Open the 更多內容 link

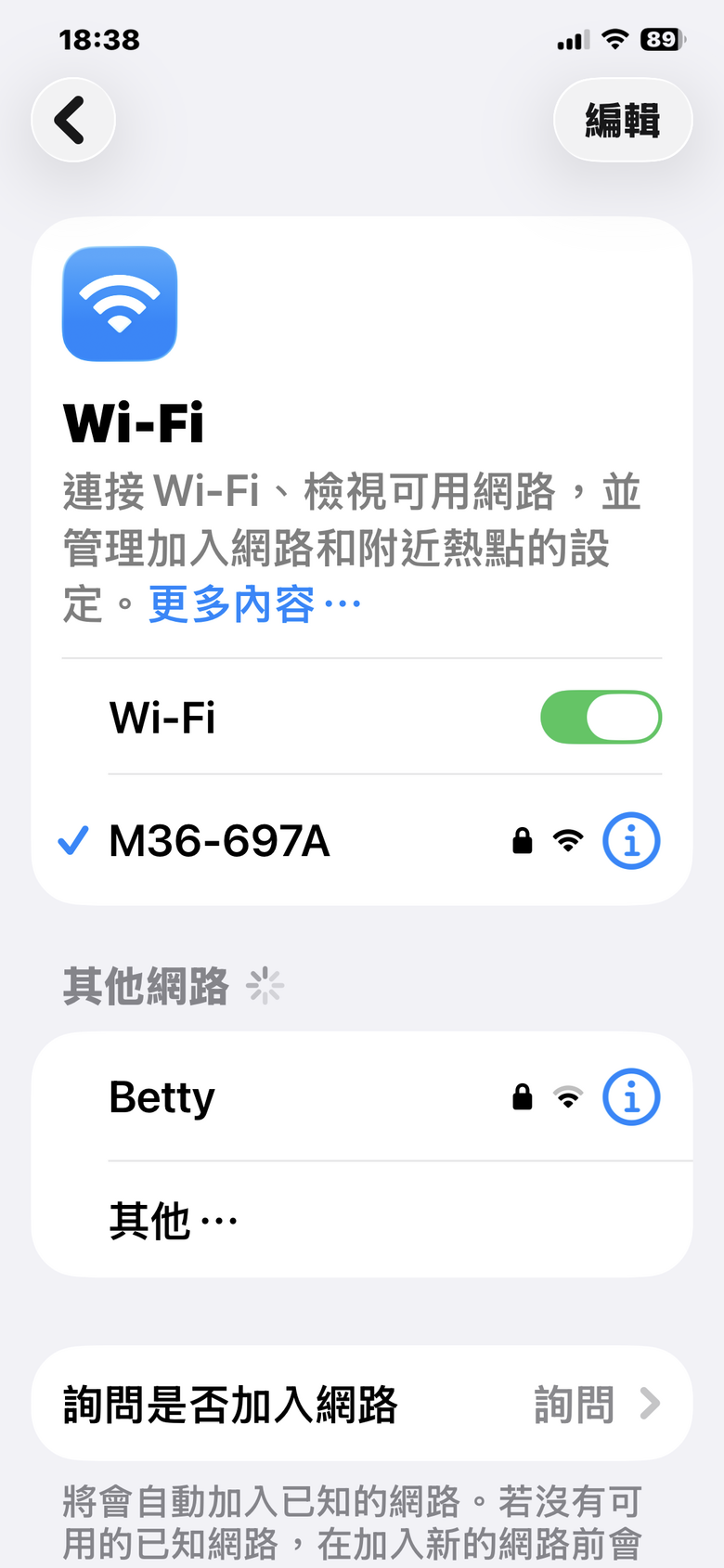pyautogui.click(x=253, y=605)
